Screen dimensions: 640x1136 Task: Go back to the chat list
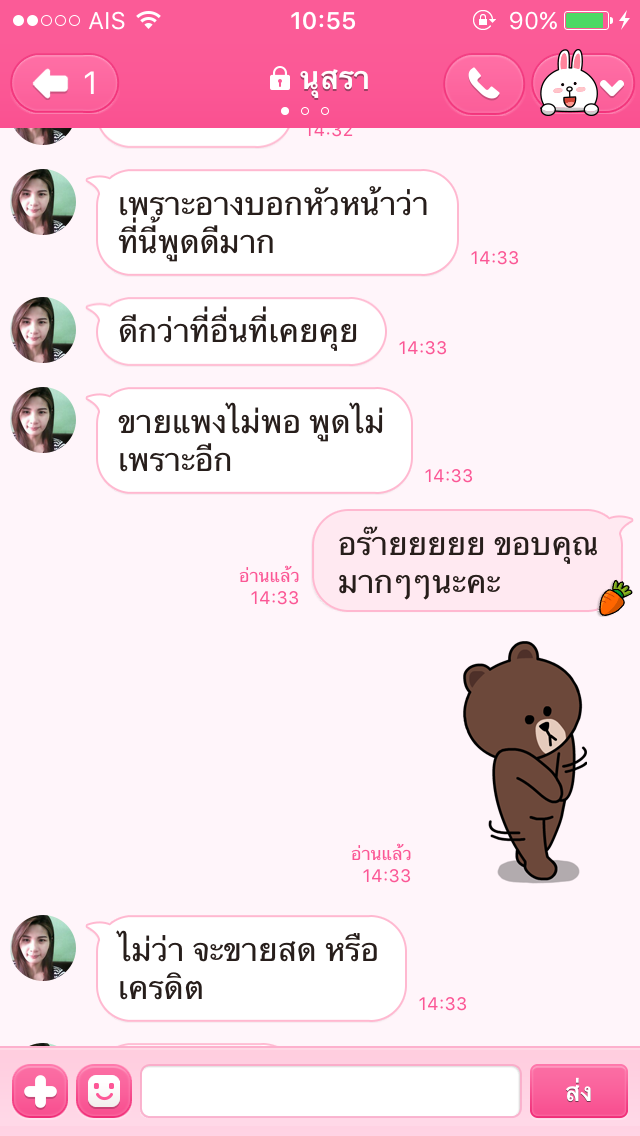(65, 84)
